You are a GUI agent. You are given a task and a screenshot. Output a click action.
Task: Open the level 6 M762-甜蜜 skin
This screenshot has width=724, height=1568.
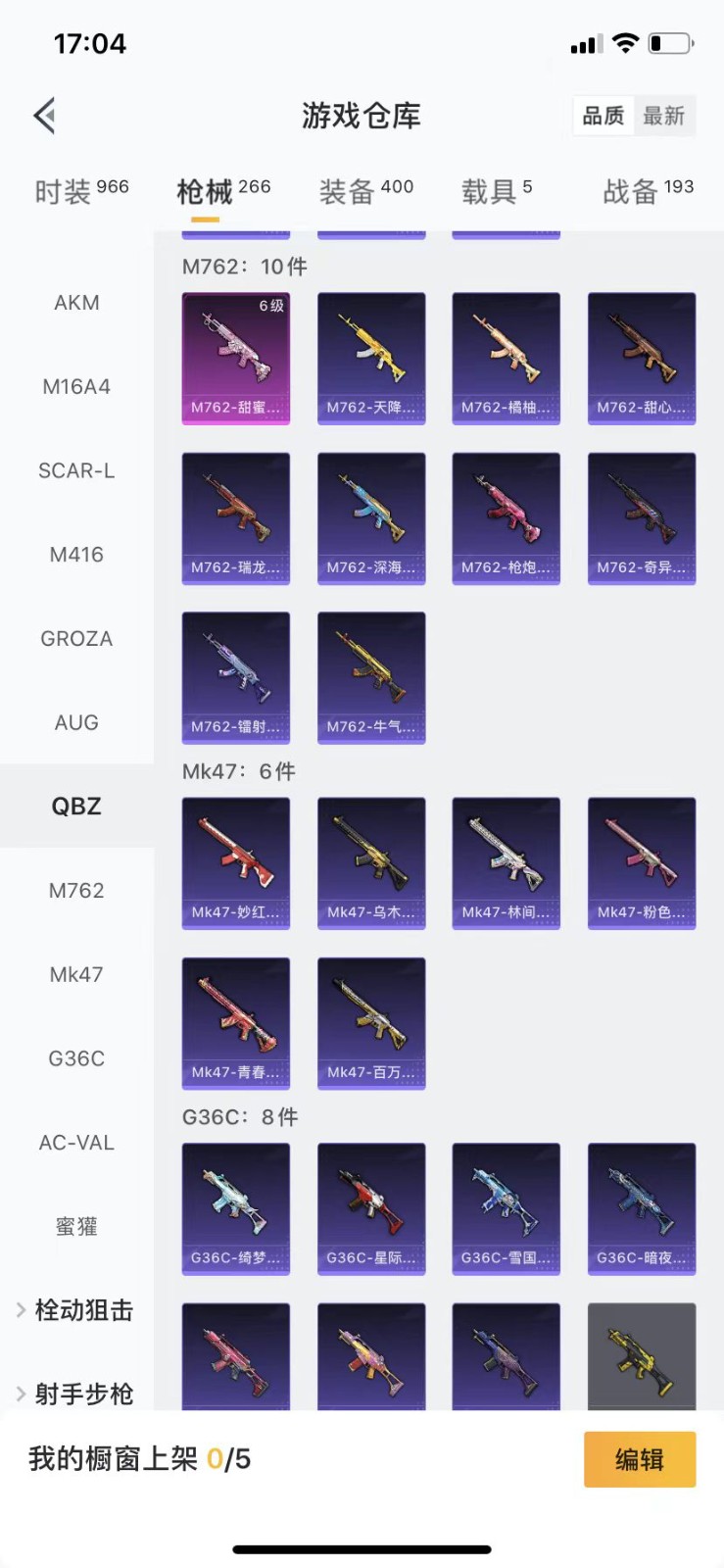(236, 358)
